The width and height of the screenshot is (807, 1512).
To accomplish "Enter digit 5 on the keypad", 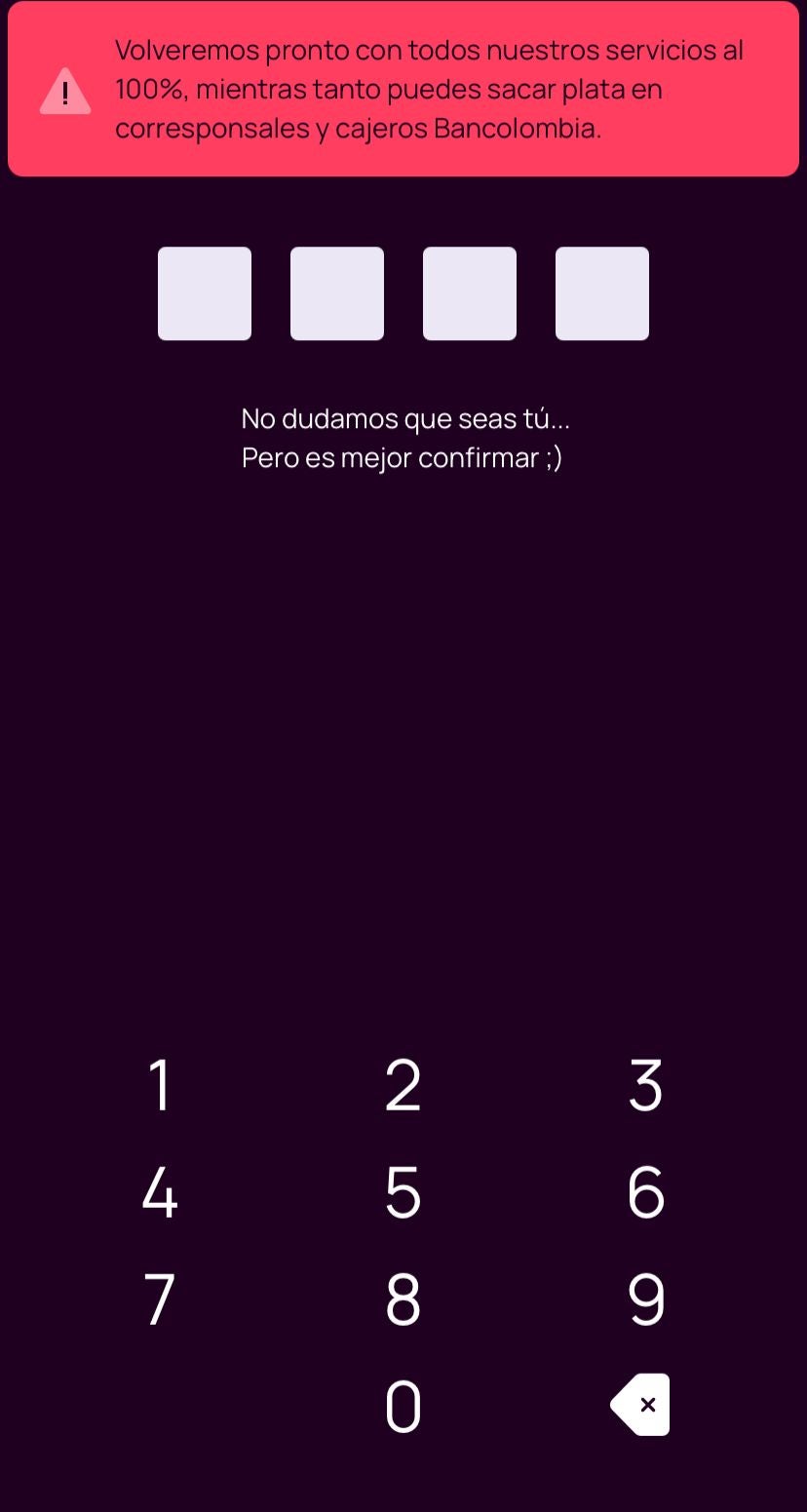I will [x=403, y=1192].
